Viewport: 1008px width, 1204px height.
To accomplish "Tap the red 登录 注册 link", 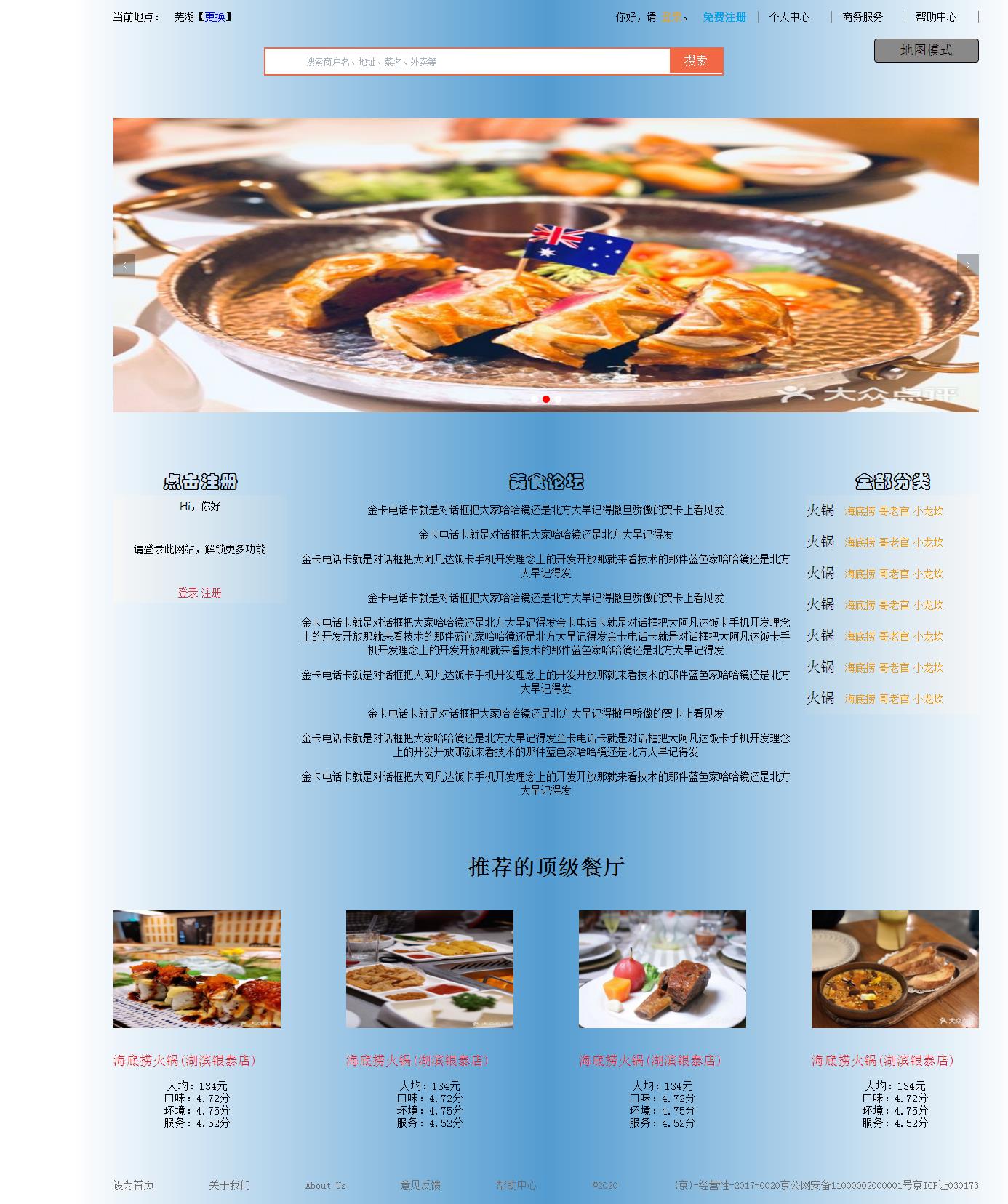I will tap(199, 593).
